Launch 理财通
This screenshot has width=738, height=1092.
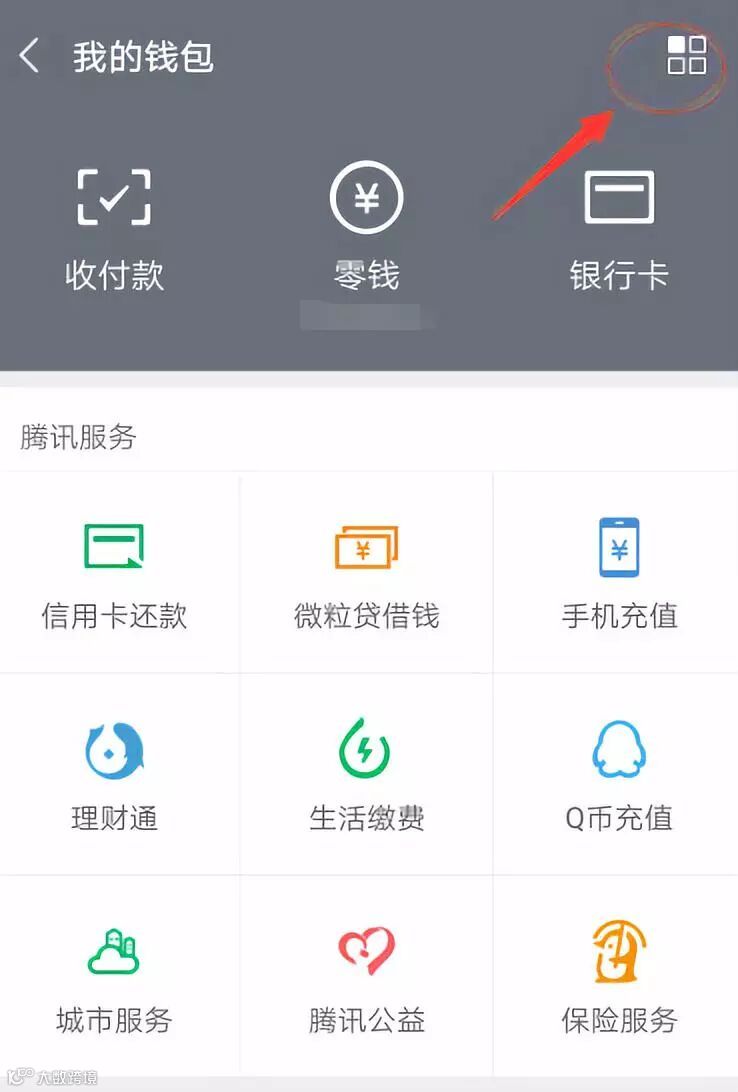coord(114,775)
